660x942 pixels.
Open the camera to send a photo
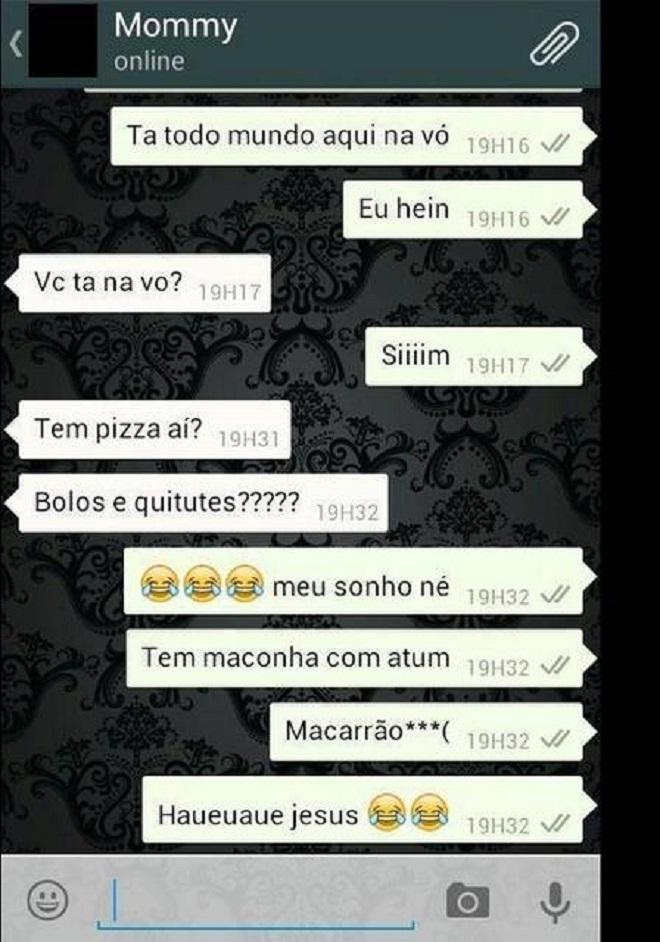[x=468, y=900]
